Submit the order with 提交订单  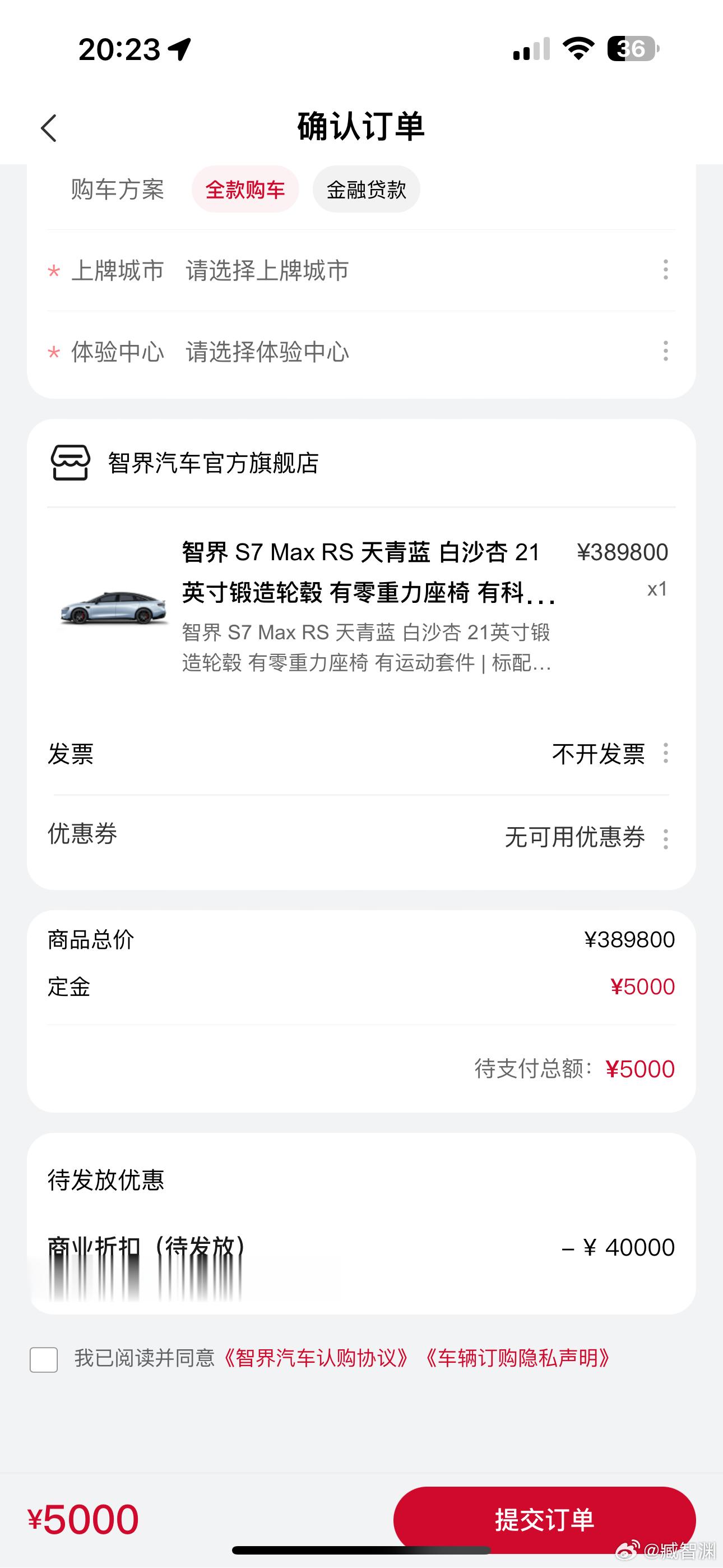pyautogui.click(x=544, y=1520)
